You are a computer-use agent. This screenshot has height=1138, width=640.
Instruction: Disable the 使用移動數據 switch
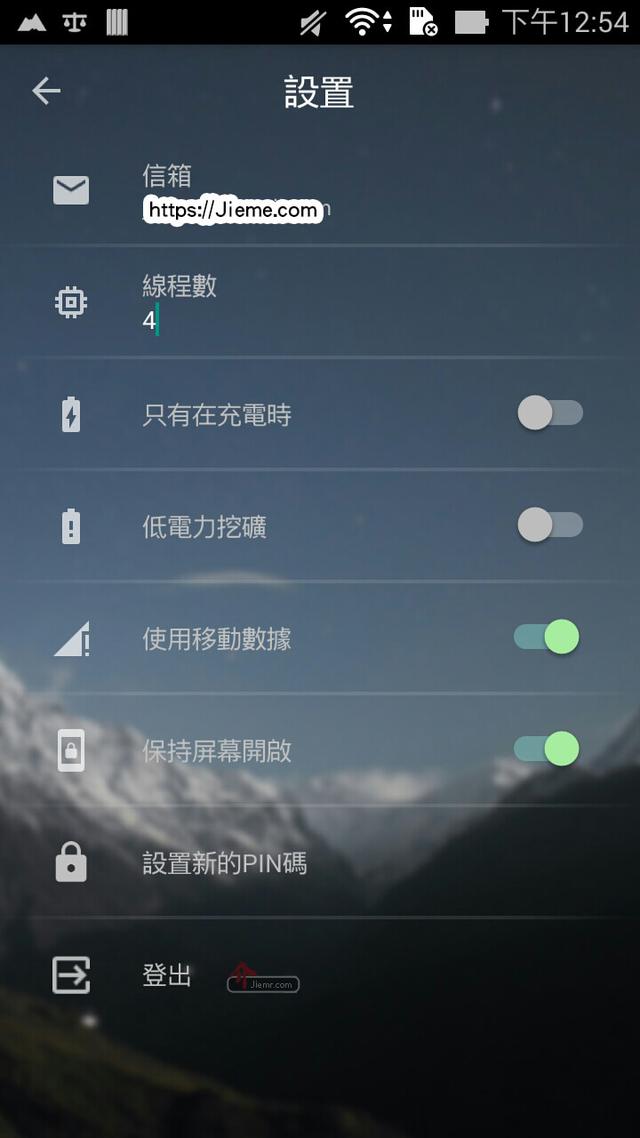[547, 637]
